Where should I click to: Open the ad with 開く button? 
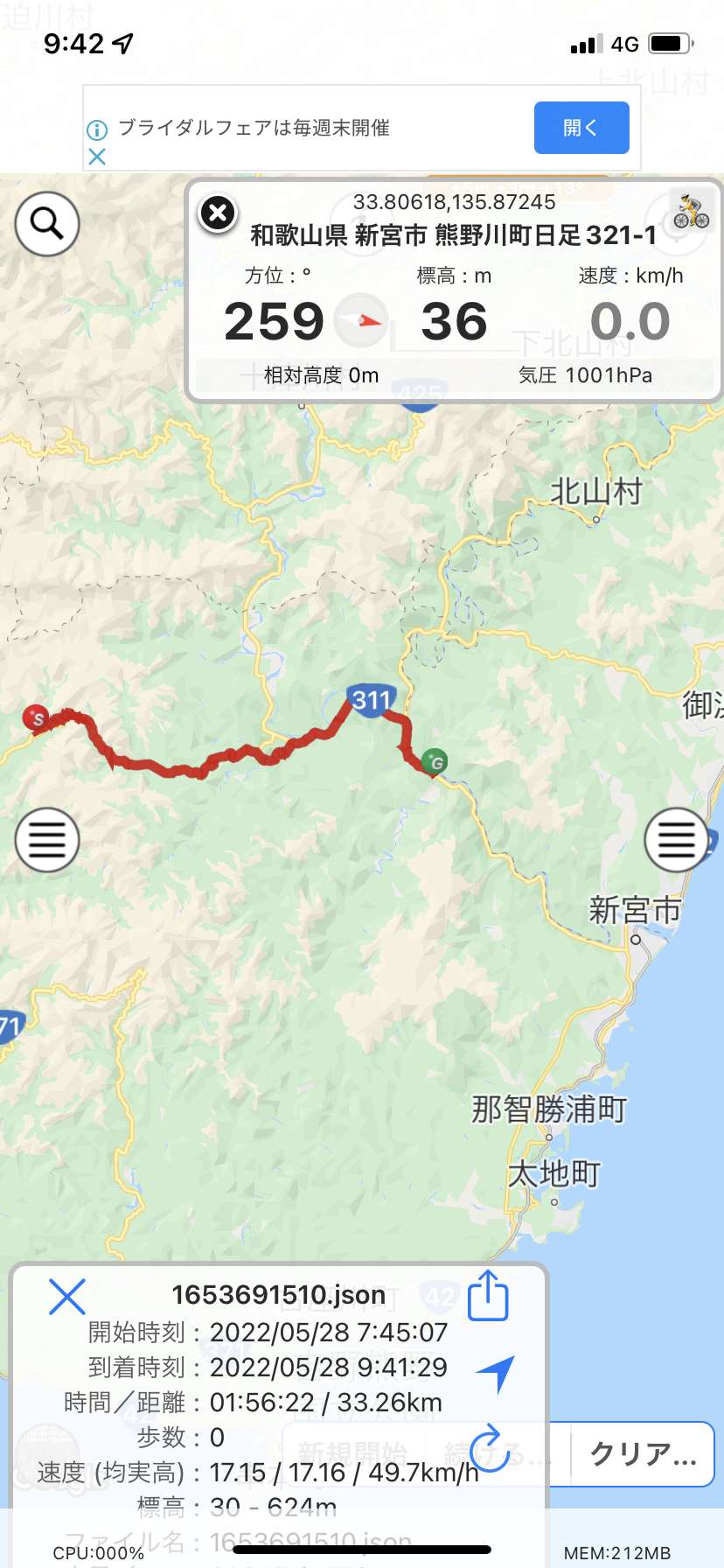pyautogui.click(x=581, y=128)
